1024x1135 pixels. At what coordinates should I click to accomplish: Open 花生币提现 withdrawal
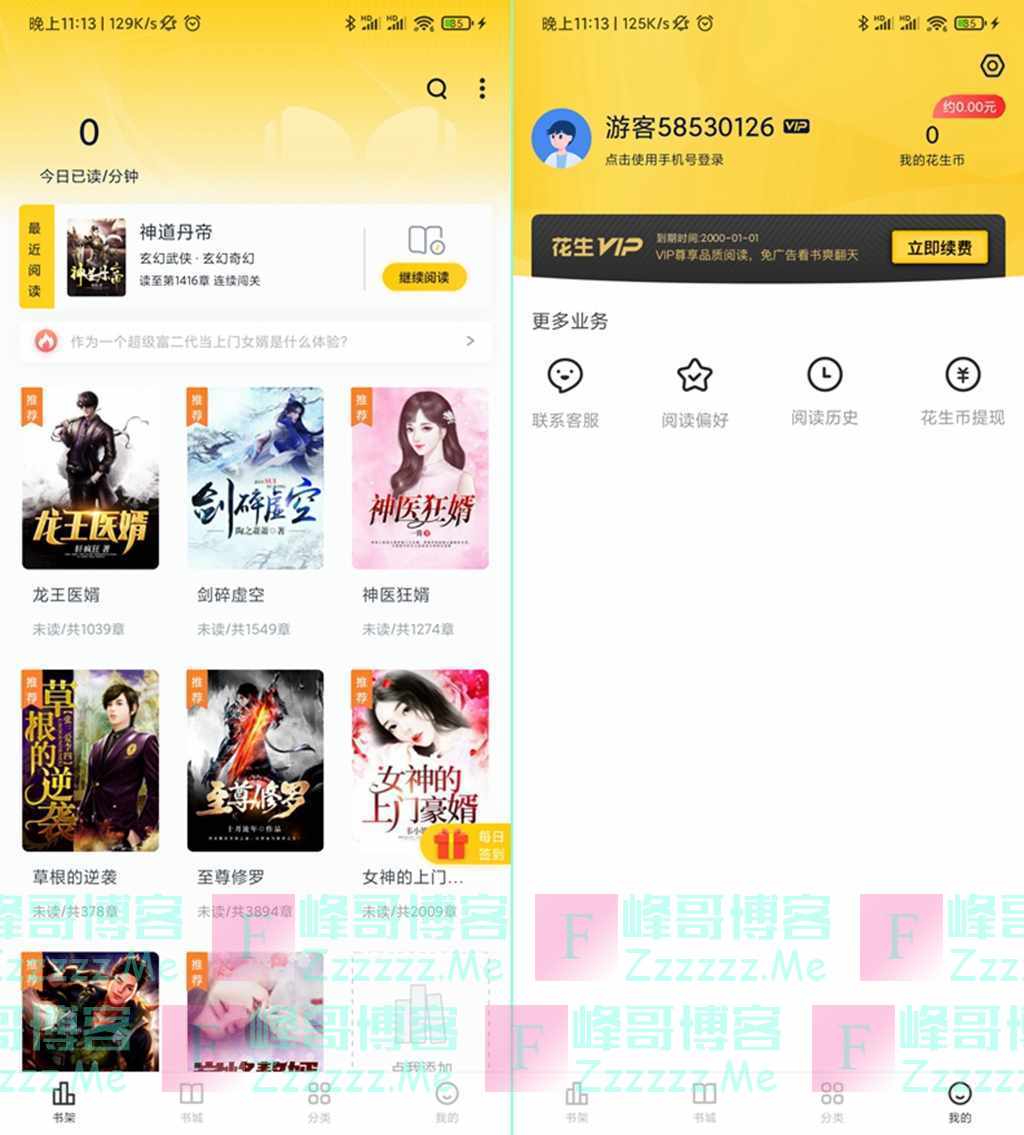coord(962,392)
